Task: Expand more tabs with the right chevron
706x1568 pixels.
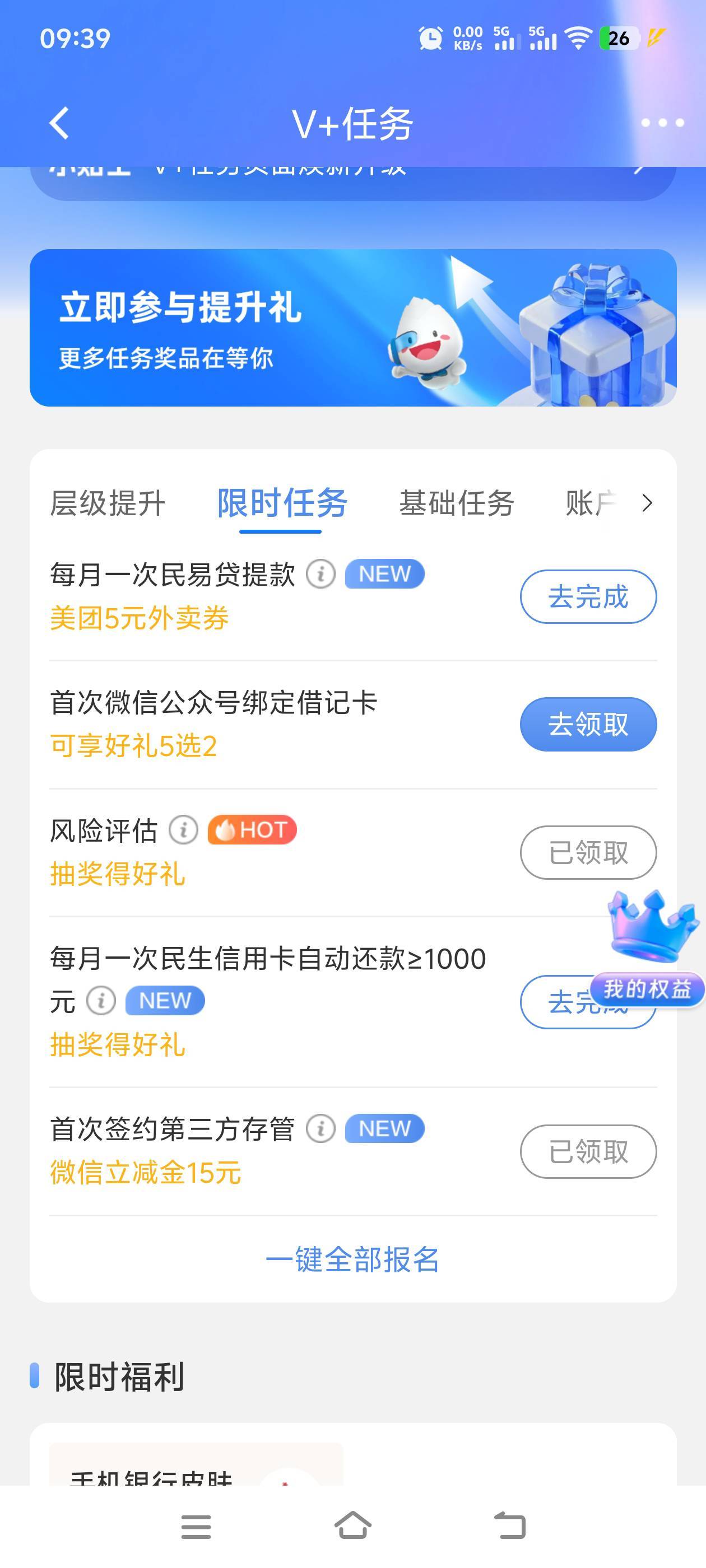Action: pos(647,503)
